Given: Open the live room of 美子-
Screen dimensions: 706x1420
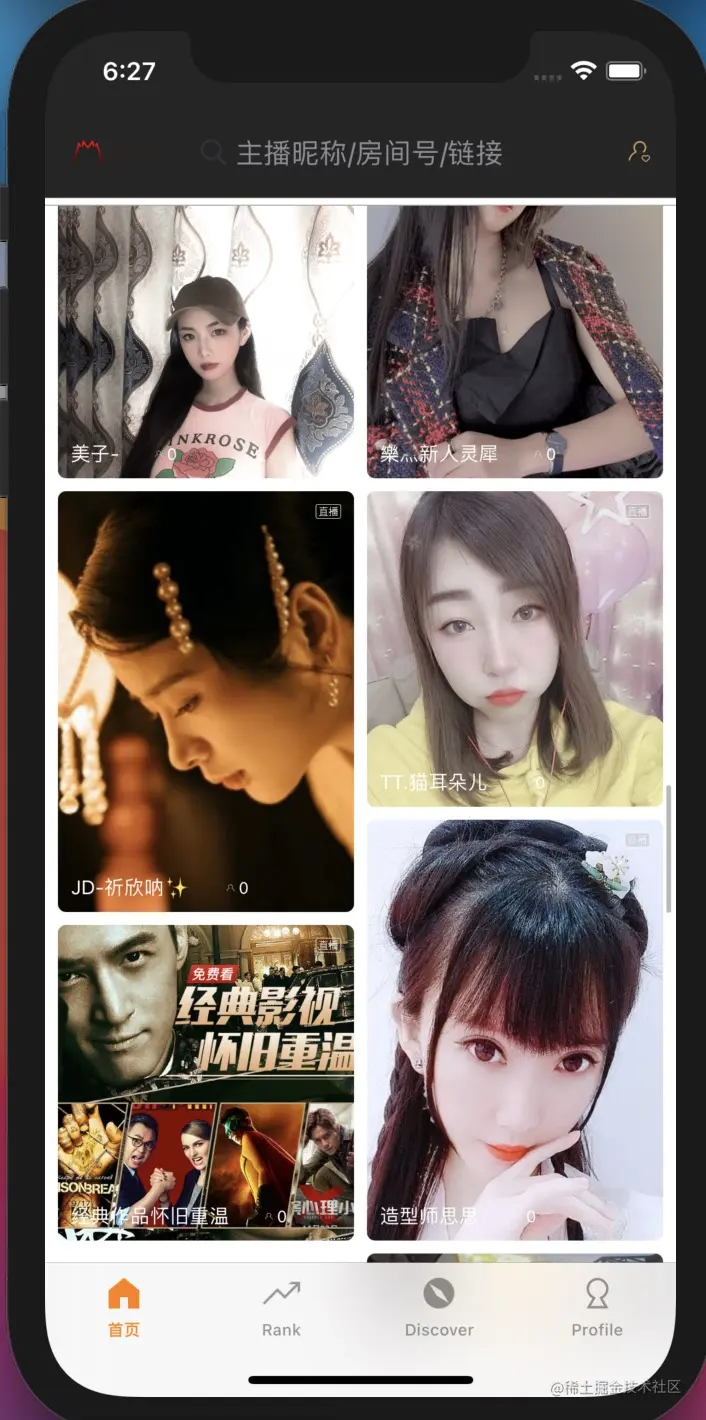Looking at the screenshot, I should (205, 340).
